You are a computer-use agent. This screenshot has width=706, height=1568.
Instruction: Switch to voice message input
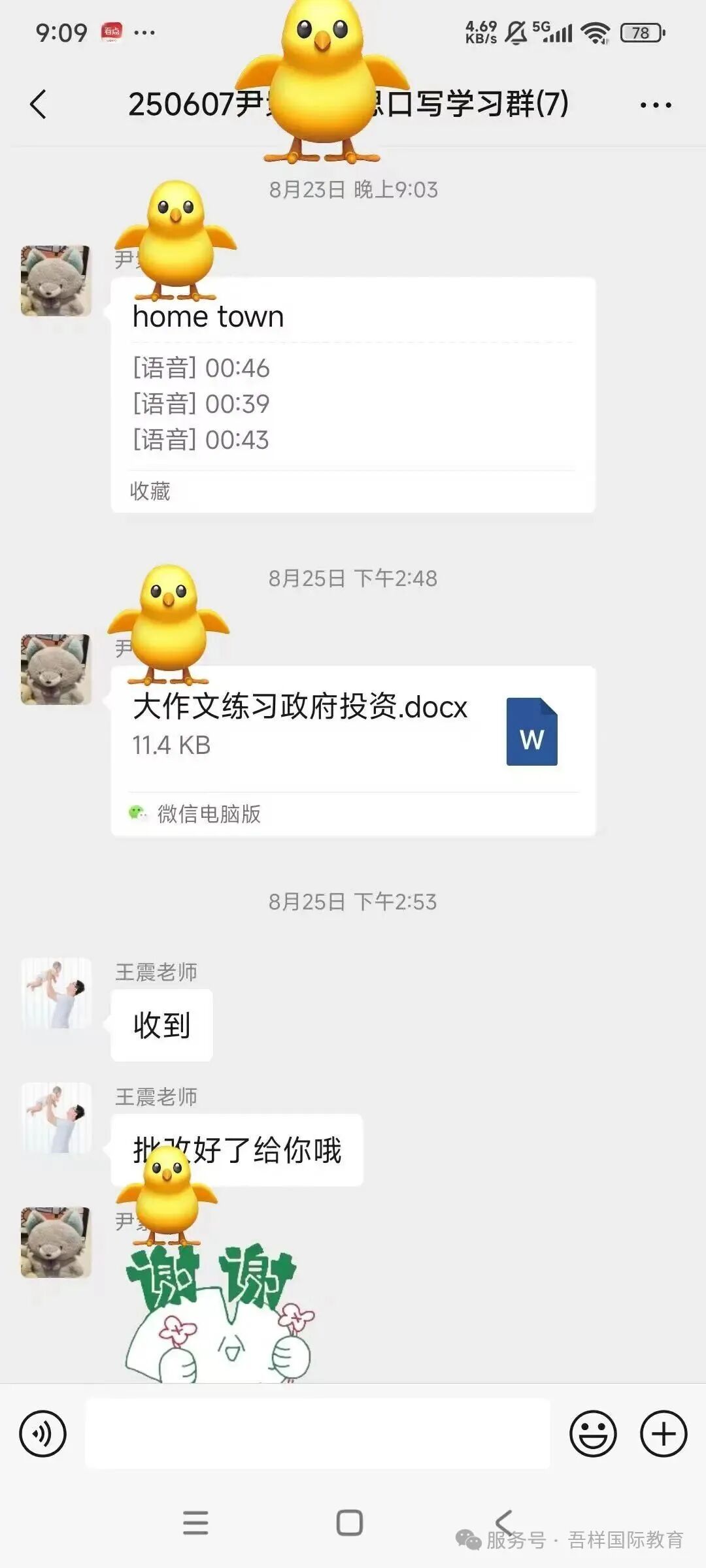43,1434
